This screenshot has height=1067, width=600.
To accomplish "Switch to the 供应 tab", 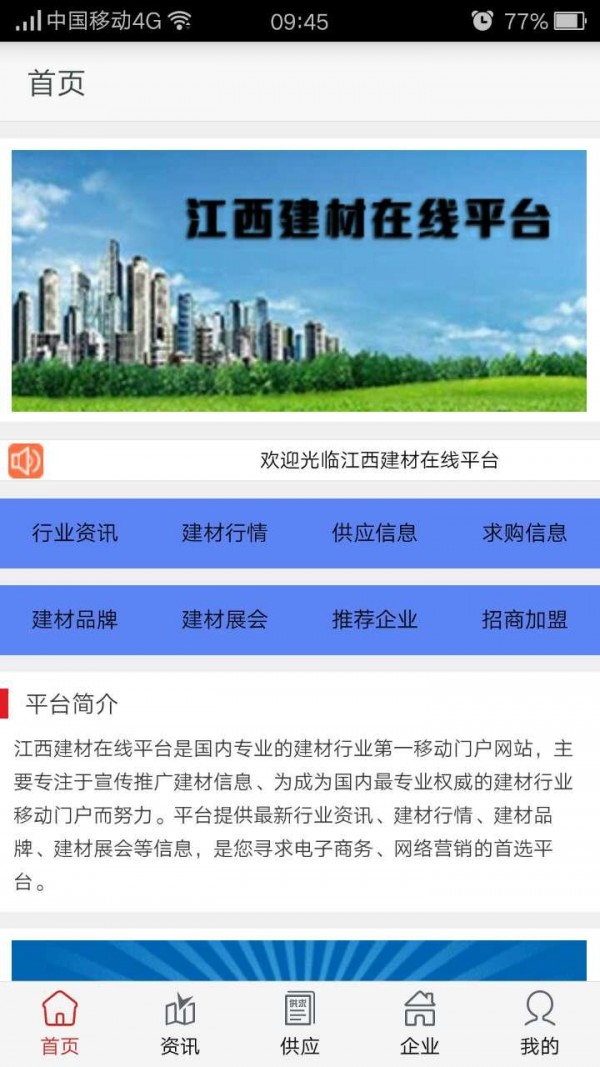I will pos(300,1024).
